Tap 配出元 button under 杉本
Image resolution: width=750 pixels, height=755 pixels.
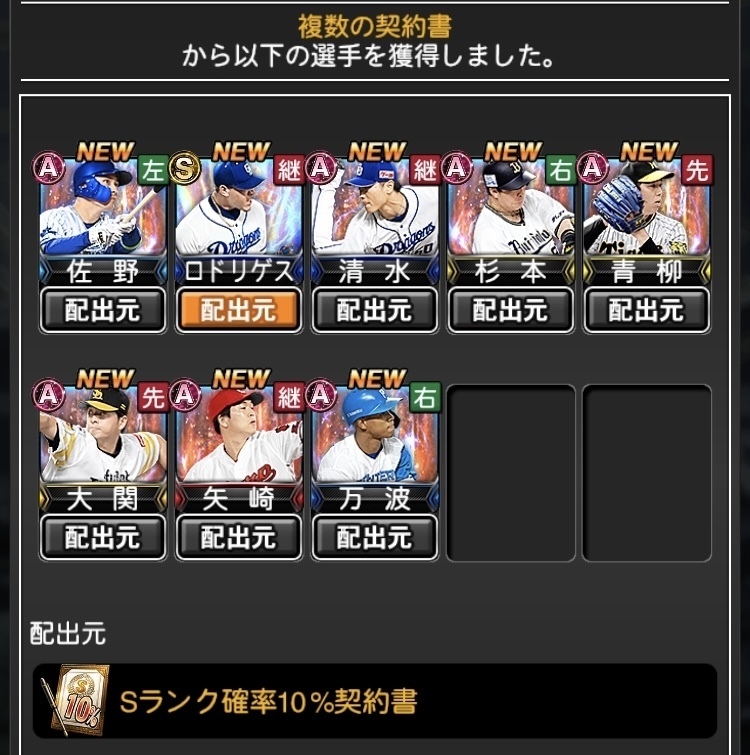(x=511, y=310)
